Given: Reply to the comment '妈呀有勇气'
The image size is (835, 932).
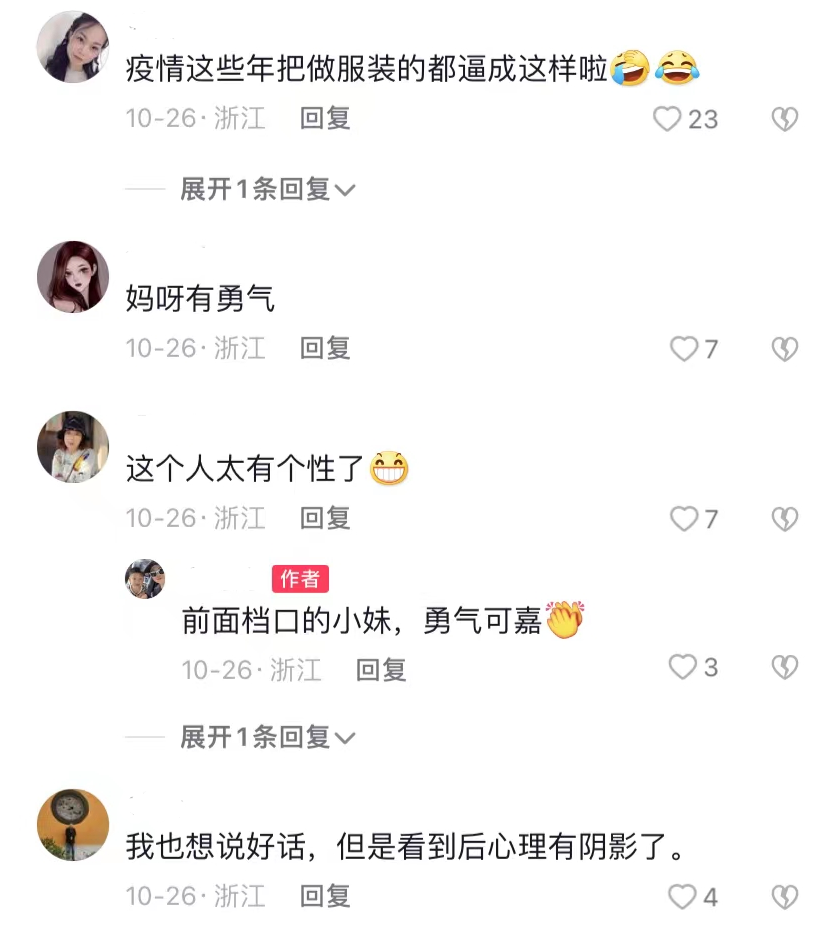Looking at the screenshot, I should click(x=325, y=348).
